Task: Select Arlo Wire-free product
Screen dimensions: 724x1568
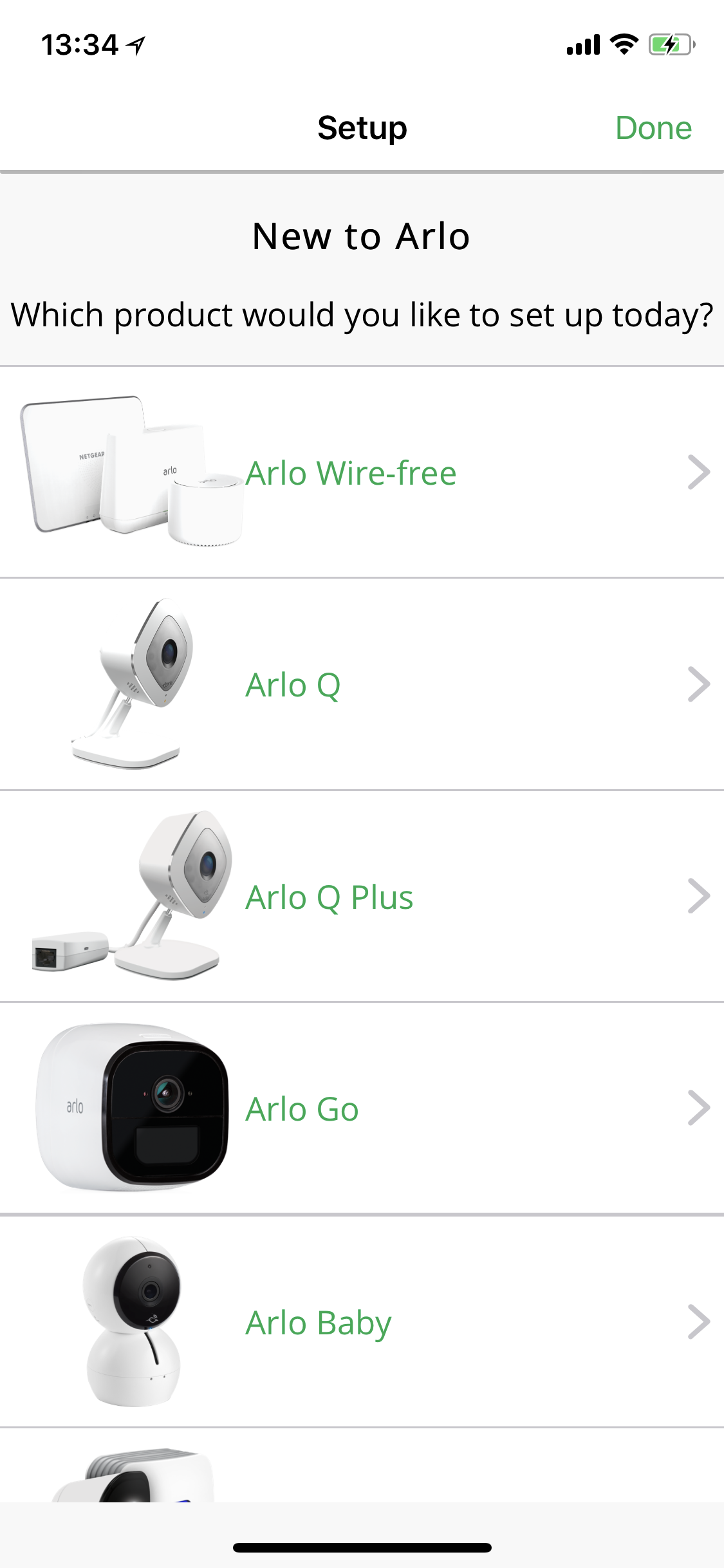Action: 362,472
